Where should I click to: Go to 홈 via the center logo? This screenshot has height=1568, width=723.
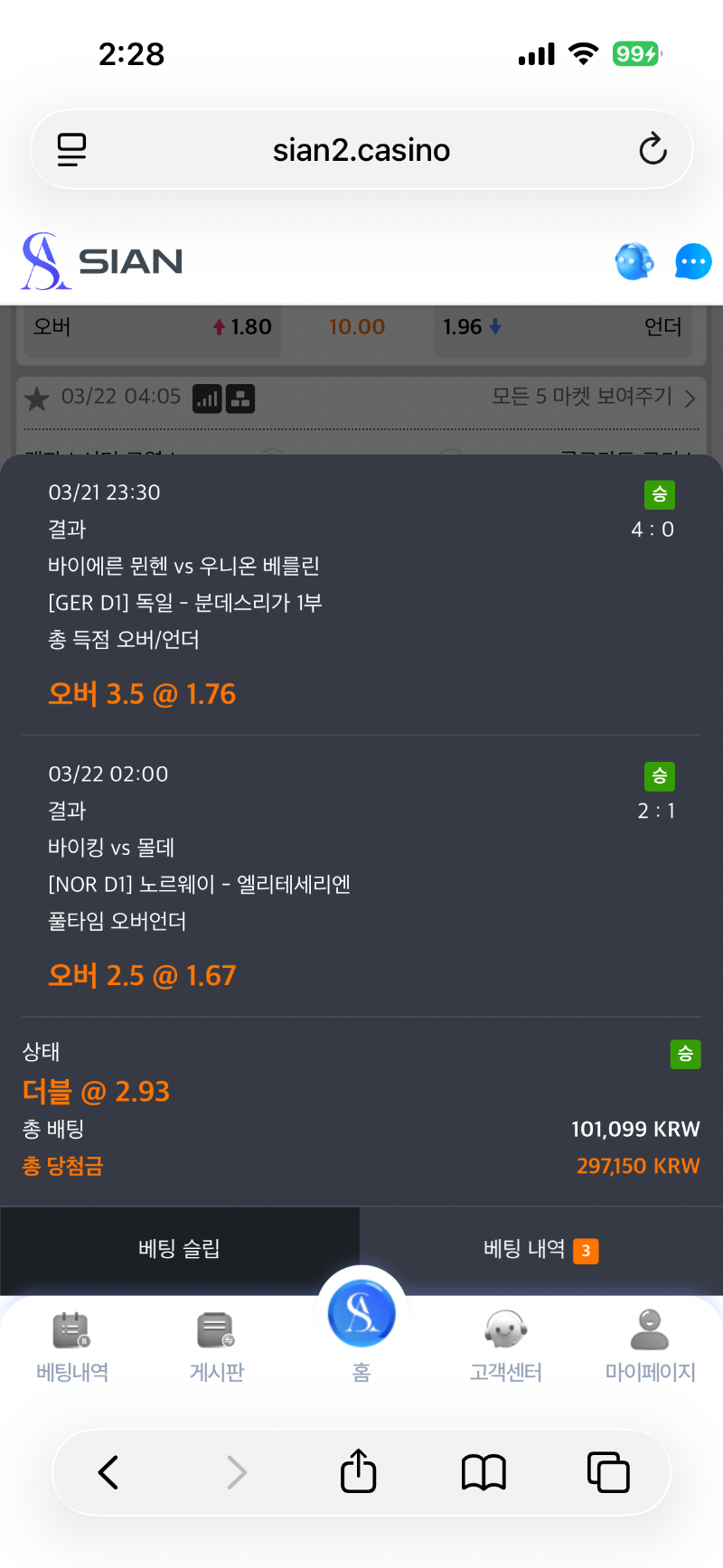click(361, 1315)
